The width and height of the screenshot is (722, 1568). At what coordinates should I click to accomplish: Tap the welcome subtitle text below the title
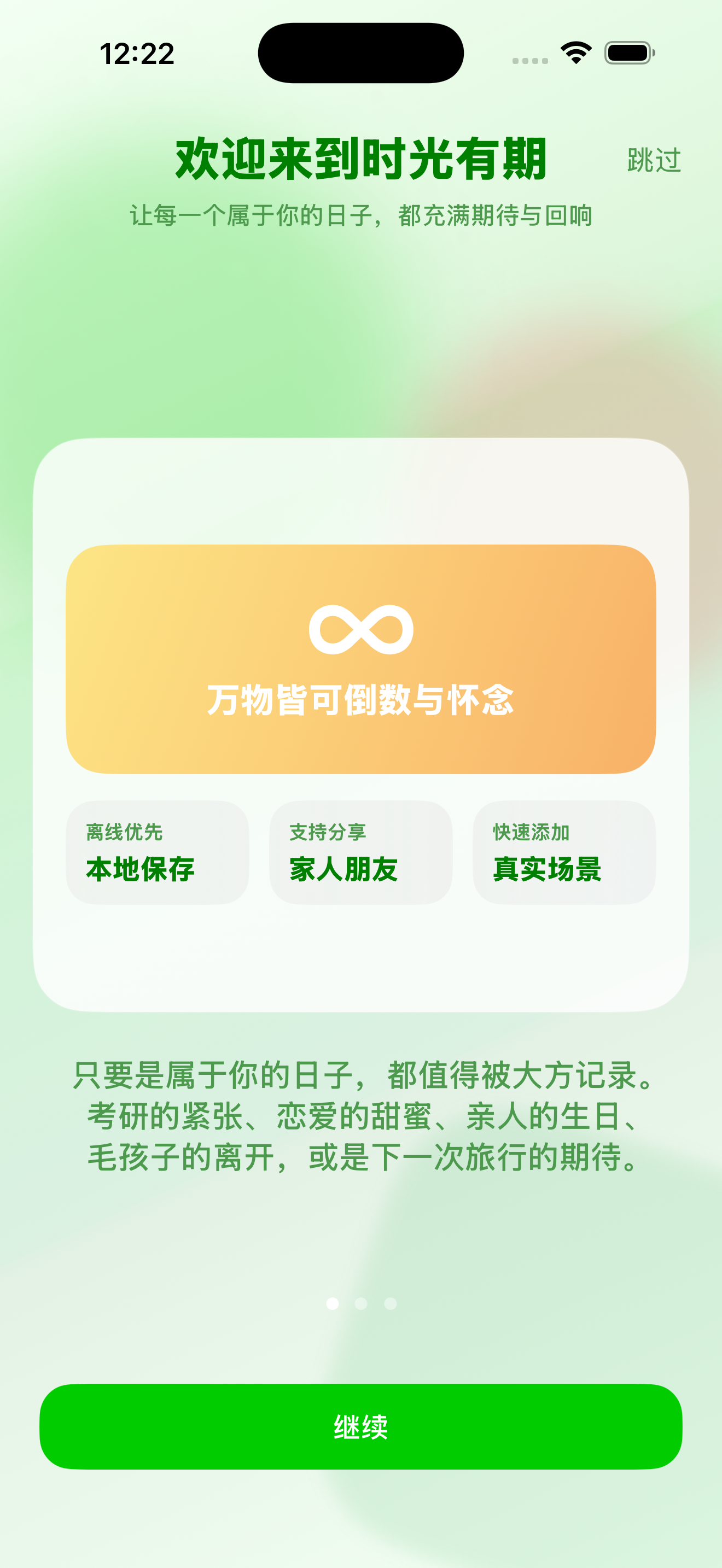(x=361, y=215)
